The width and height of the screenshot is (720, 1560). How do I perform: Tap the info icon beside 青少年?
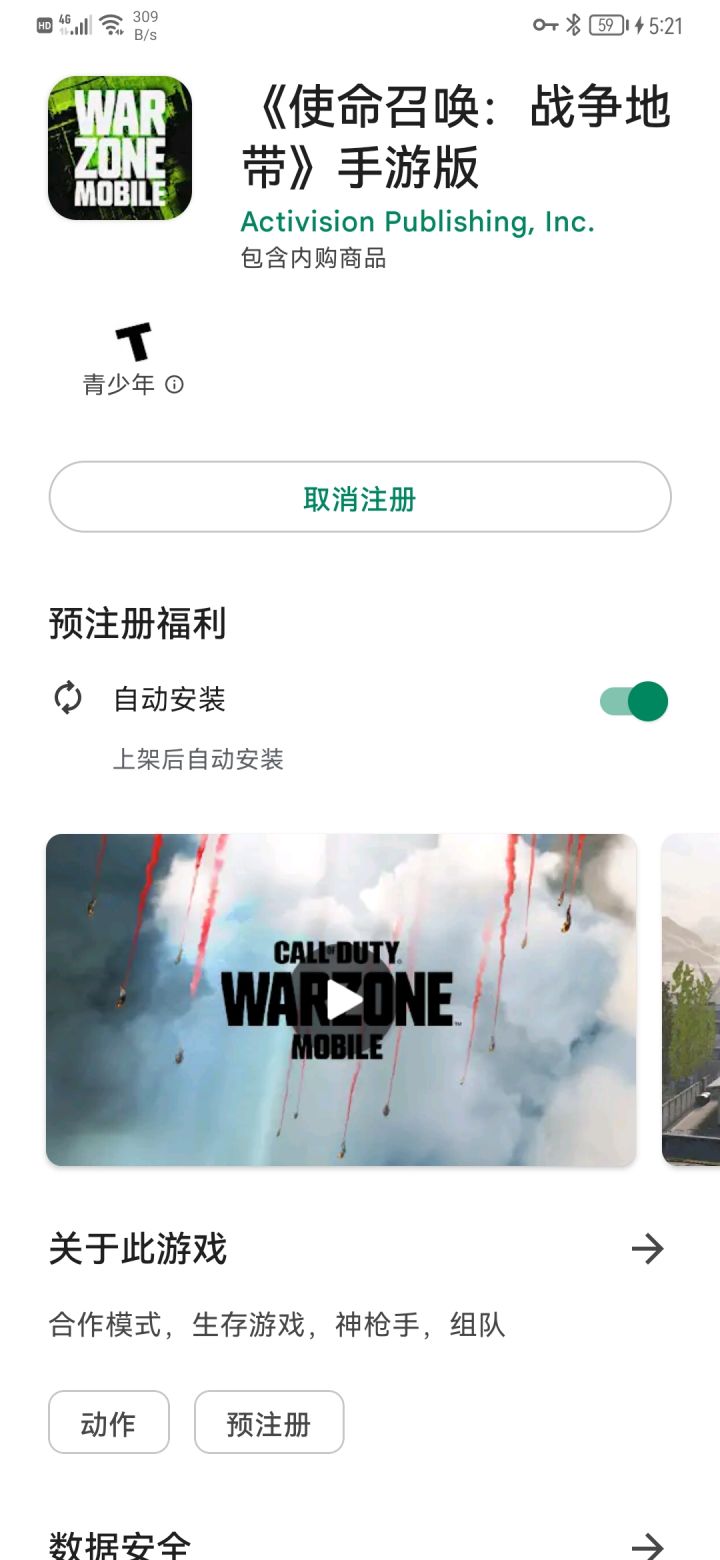(x=176, y=384)
